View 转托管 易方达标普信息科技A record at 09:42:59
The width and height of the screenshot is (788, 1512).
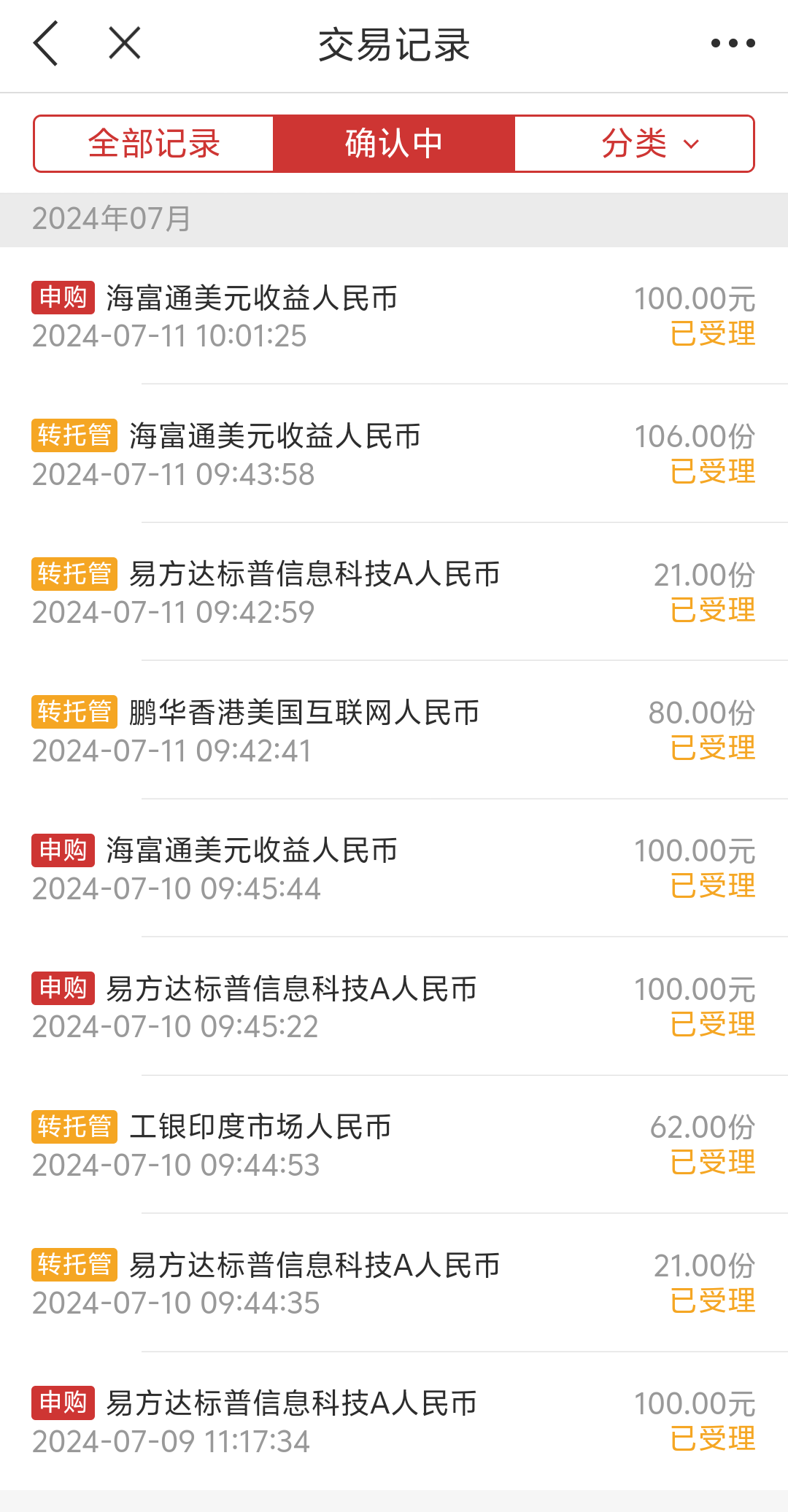tap(394, 592)
